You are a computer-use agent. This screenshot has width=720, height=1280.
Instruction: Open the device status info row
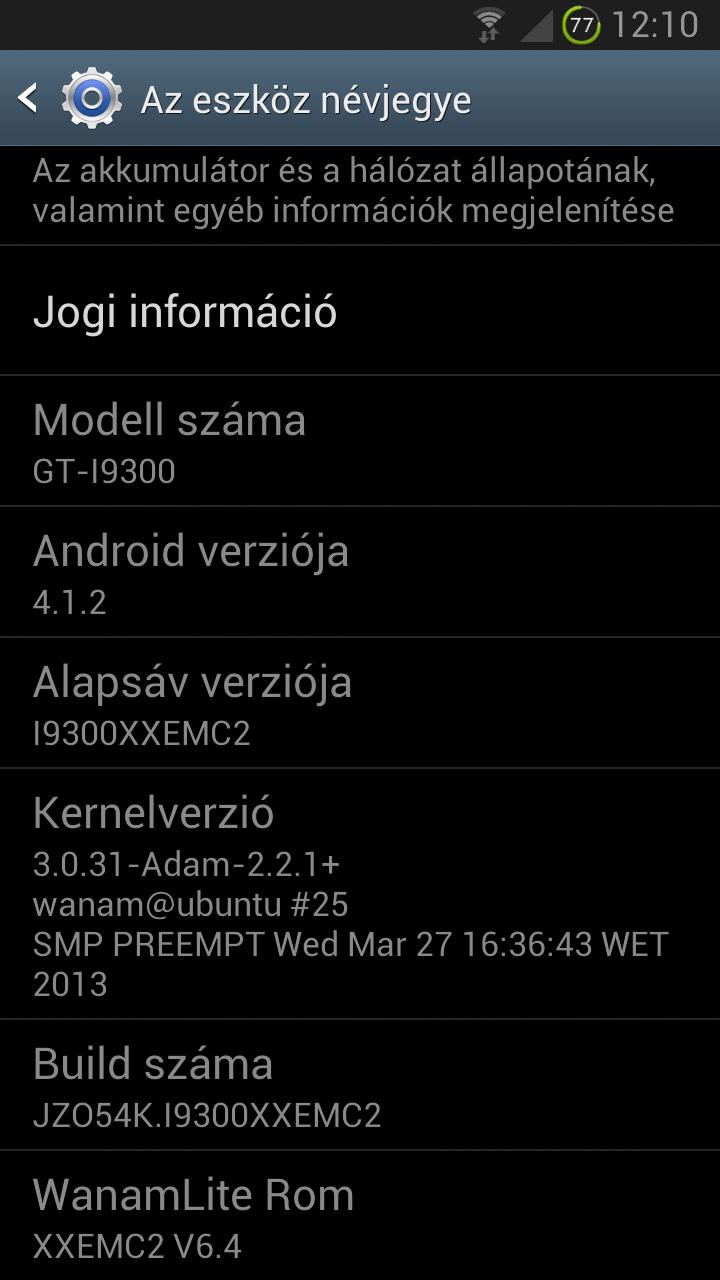pyautogui.click(x=360, y=195)
